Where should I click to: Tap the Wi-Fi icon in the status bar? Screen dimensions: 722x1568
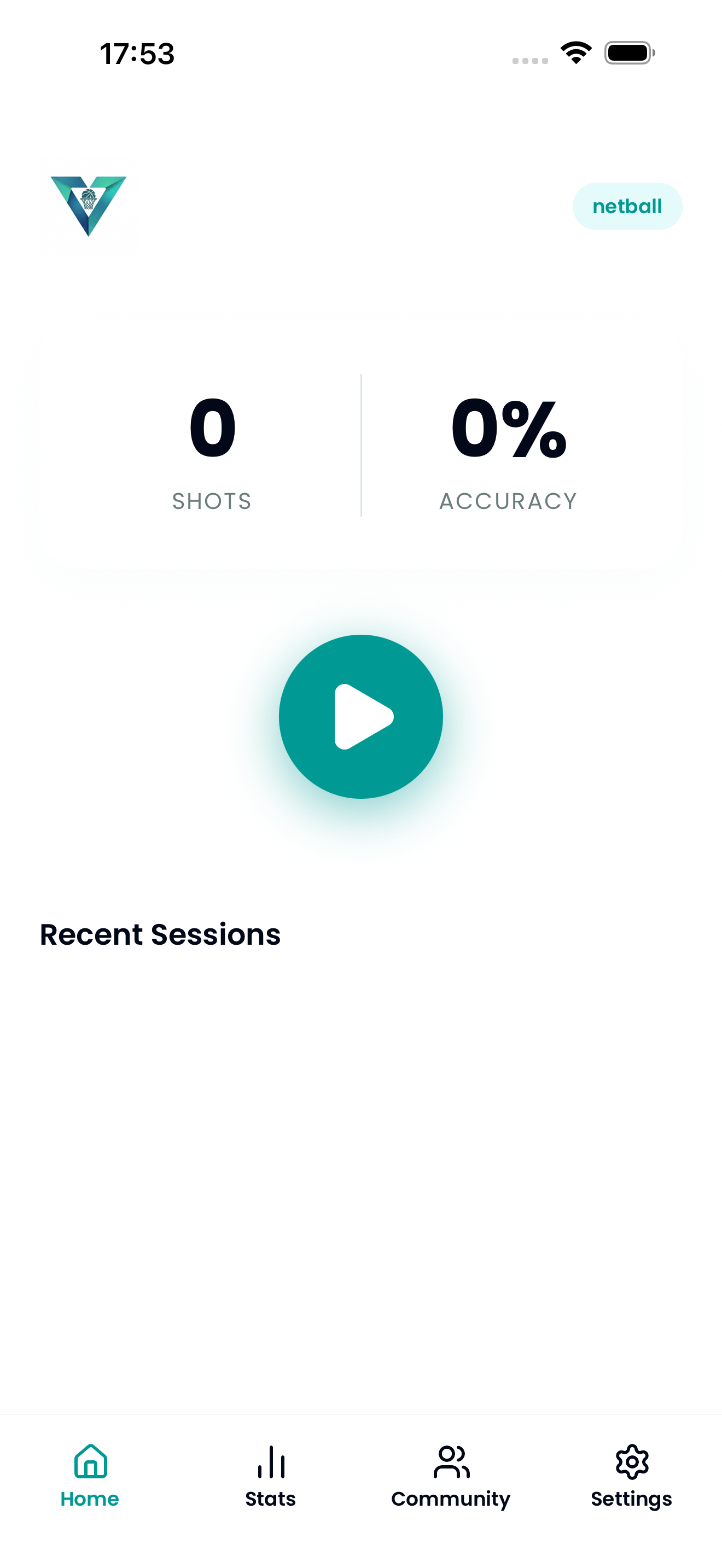tap(575, 54)
